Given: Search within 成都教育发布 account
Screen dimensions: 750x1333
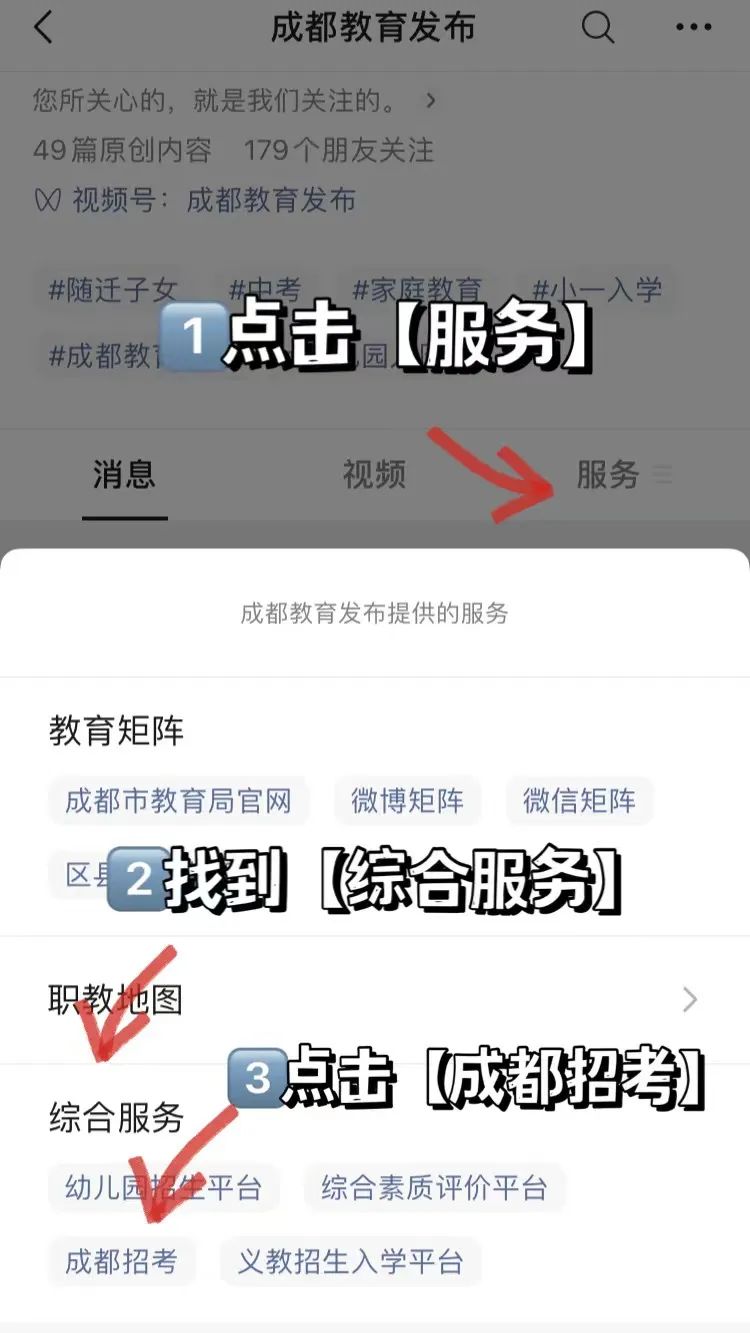Looking at the screenshot, I should tap(597, 28).
